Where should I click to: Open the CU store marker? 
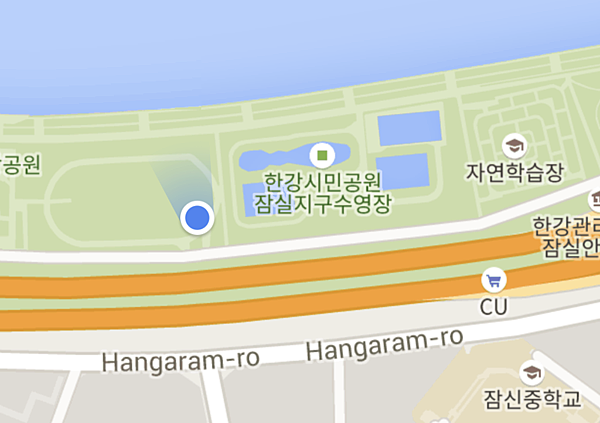[493, 279]
